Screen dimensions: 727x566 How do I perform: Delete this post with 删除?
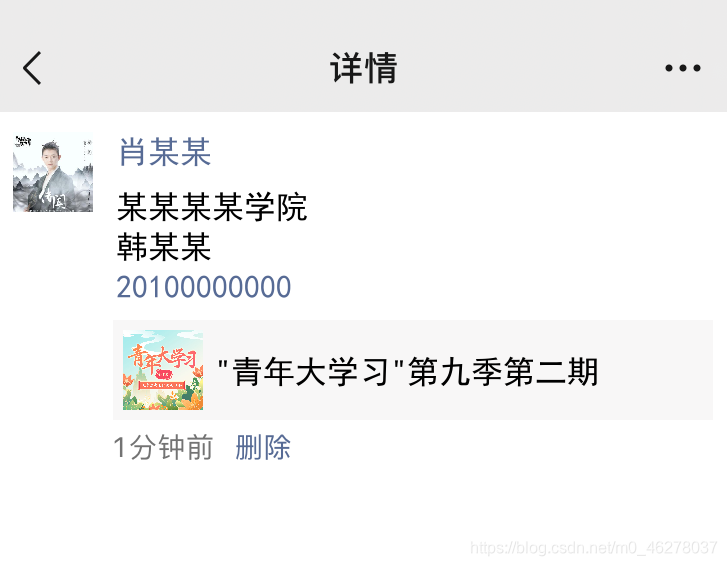point(263,447)
